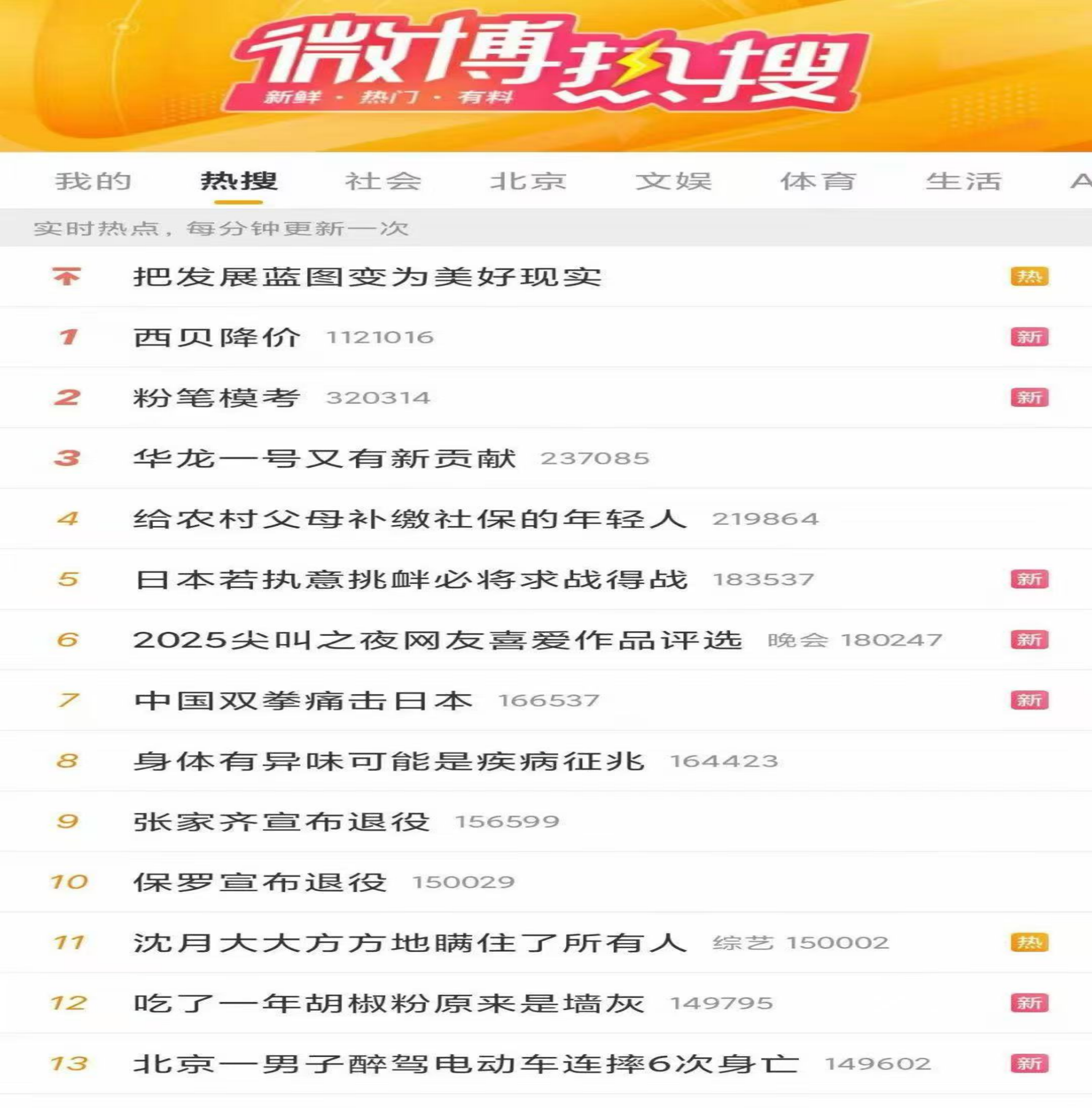Viewport: 1092px width, 1108px height.
Task: Tap 给农村父母补缴社保的年轻人 entry
Action: pos(409,519)
